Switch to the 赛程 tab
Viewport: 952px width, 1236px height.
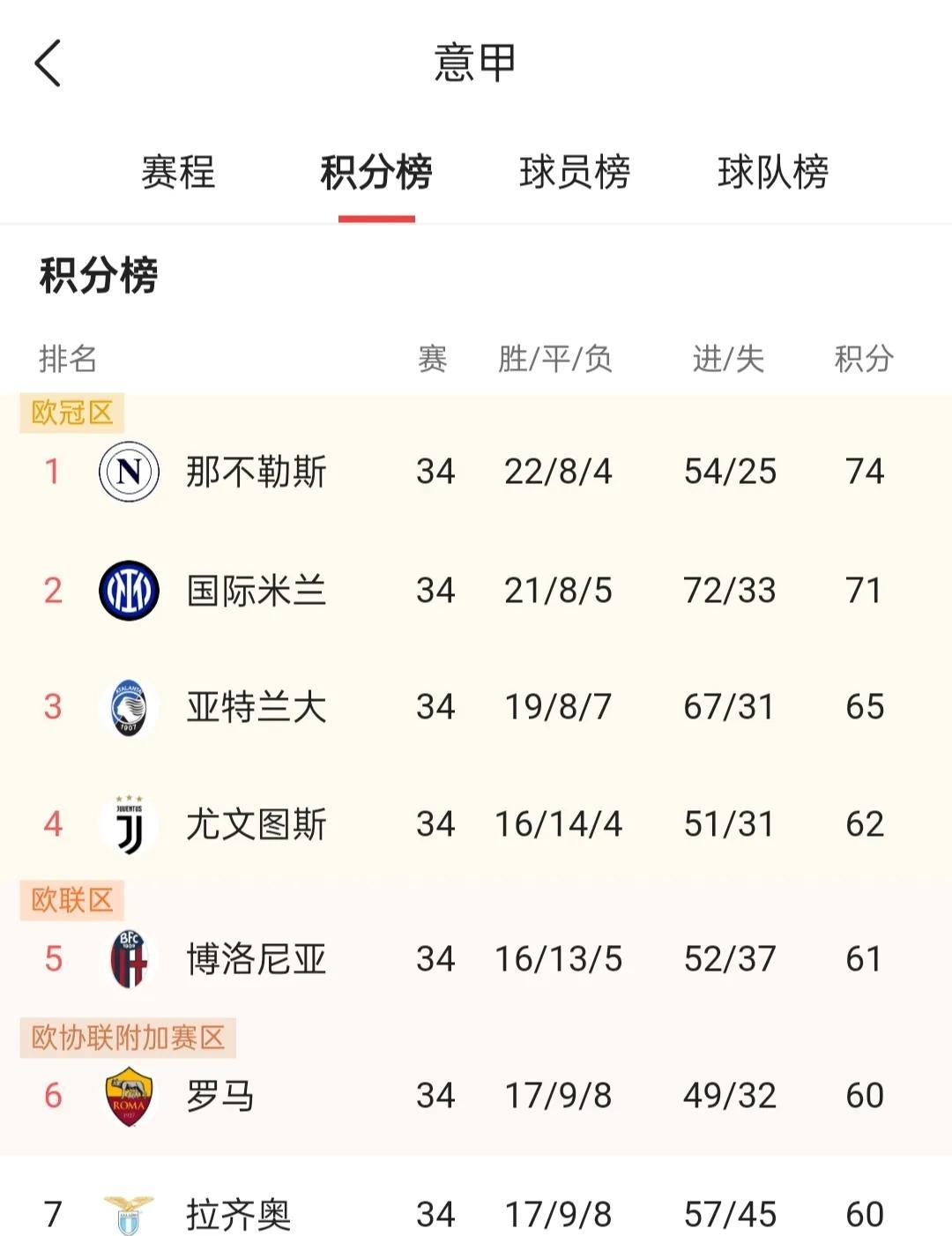point(178,172)
